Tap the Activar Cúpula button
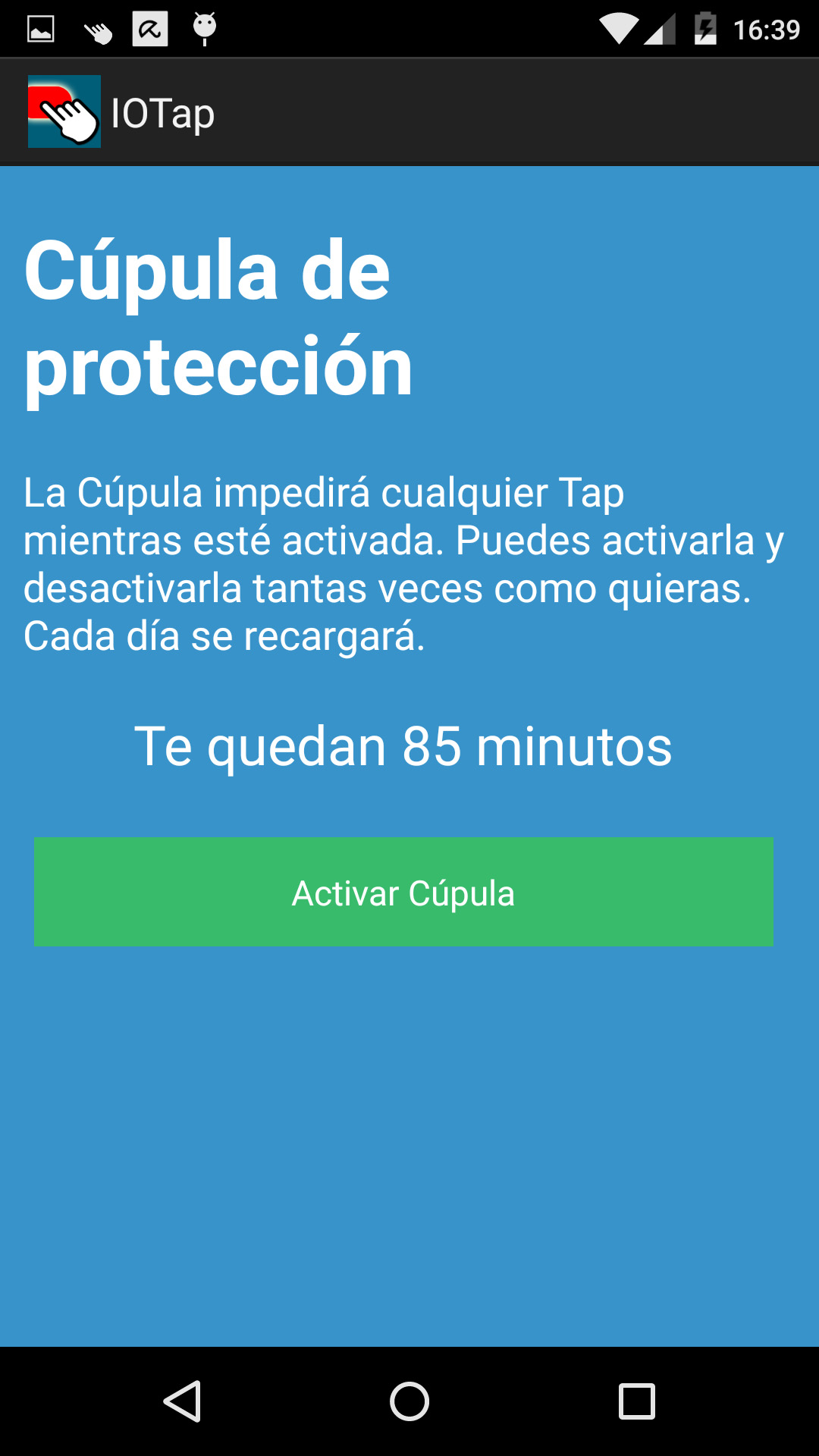This screenshot has height=1456, width=819. click(403, 892)
